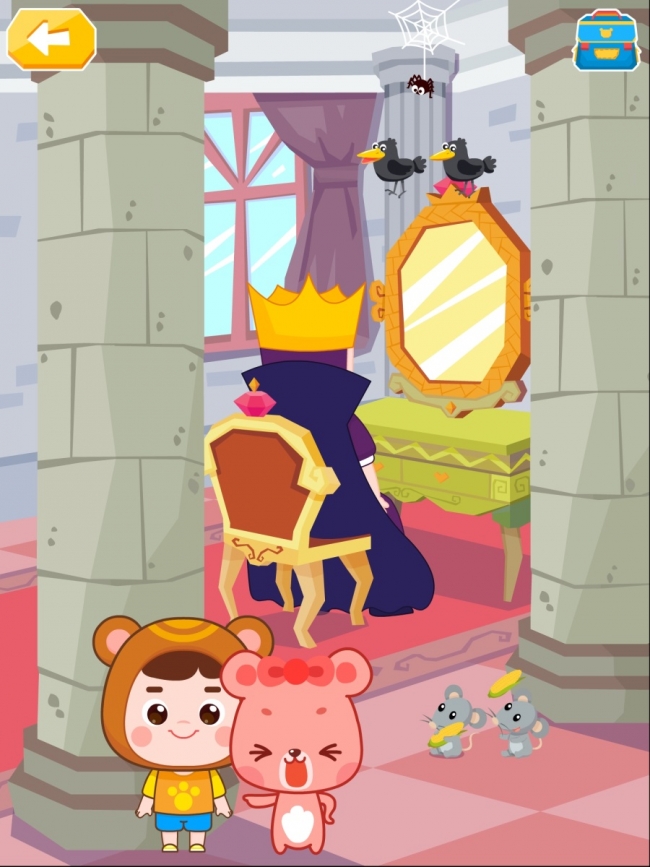Go back with the yellow arrow button
This screenshot has width=650, height=867.
[51, 39]
